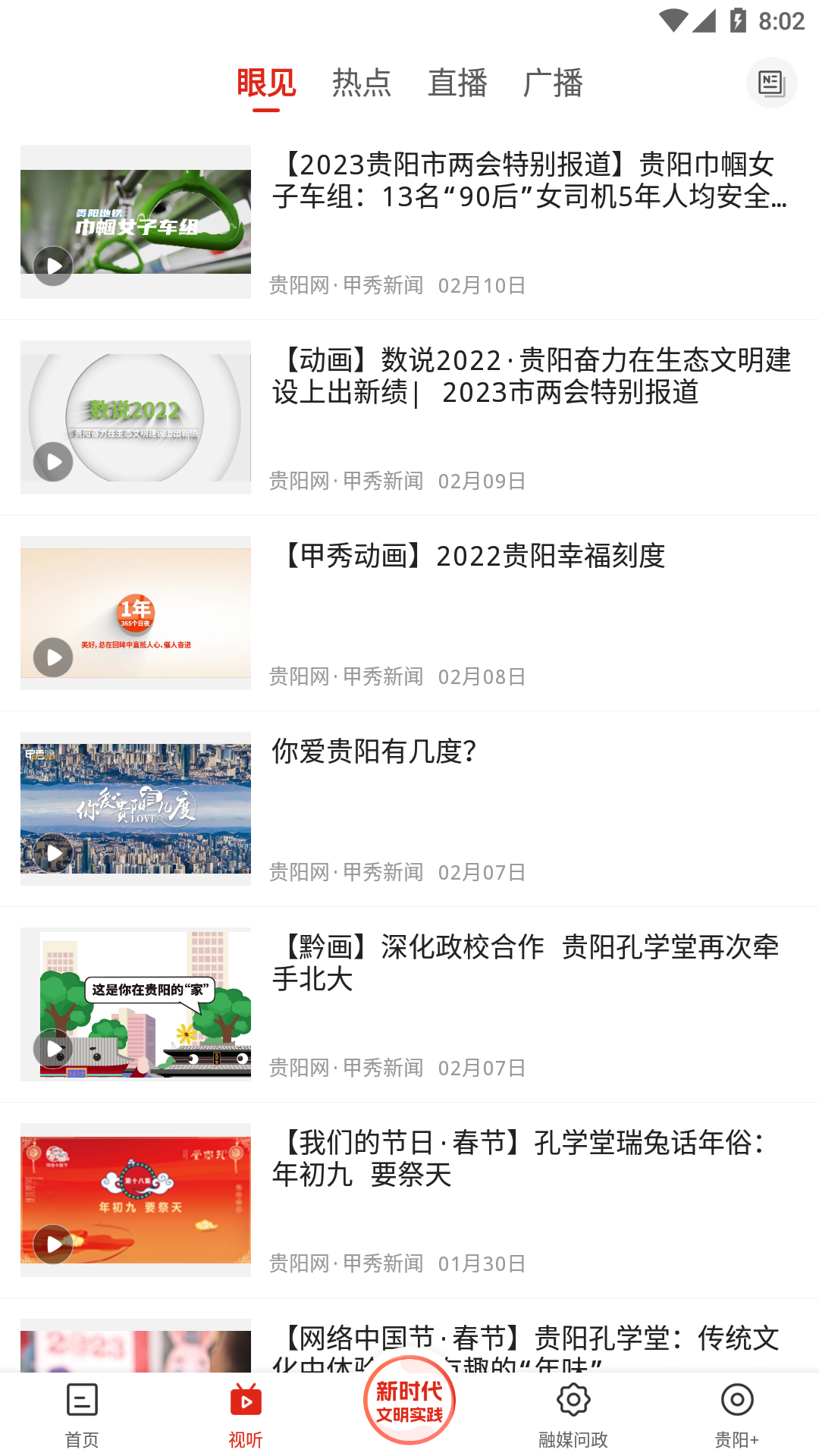Select the 广播 radio tab

[554, 83]
